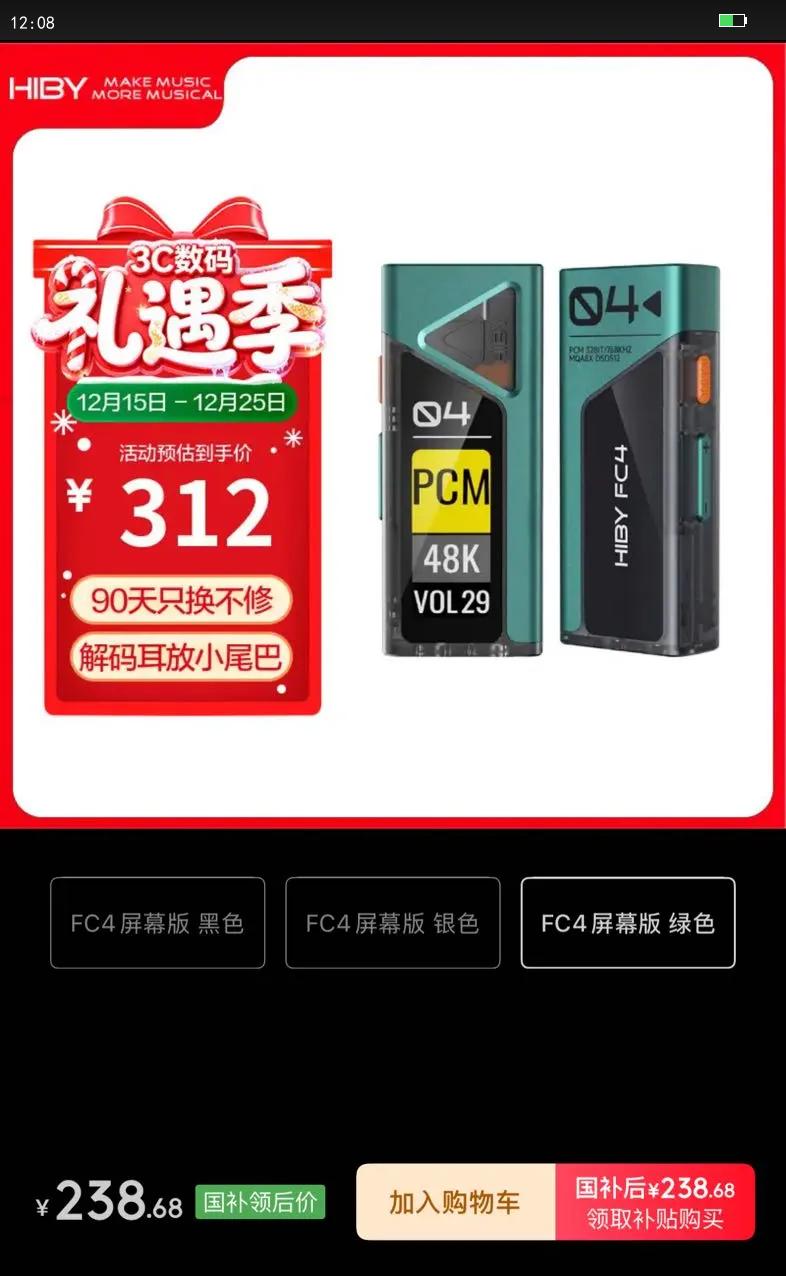786x1276 pixels.
Task: Open the HiBy FC4 product image
Action: click(x=550, y=460)
